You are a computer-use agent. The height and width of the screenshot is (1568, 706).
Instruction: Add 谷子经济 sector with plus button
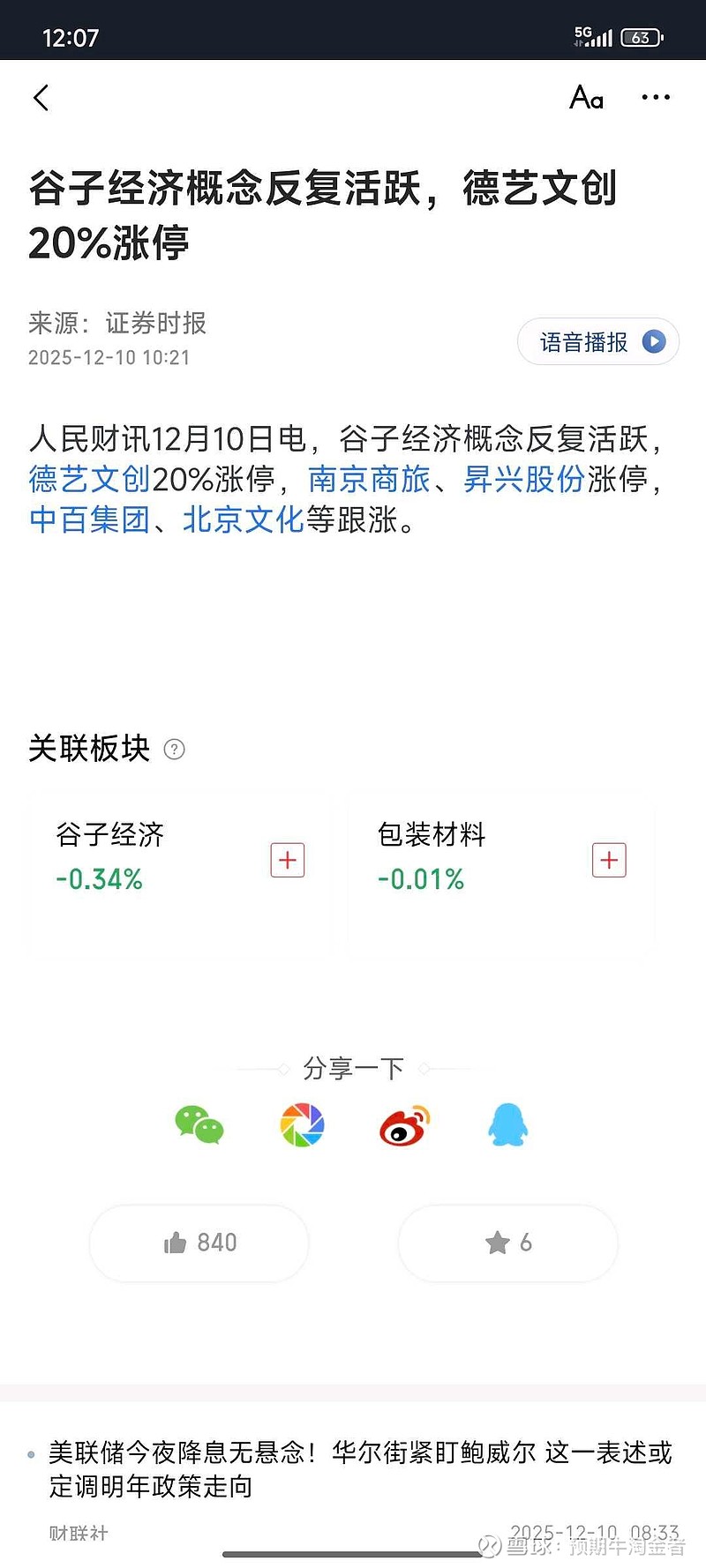pyautogui.click(x=286, y=860)
